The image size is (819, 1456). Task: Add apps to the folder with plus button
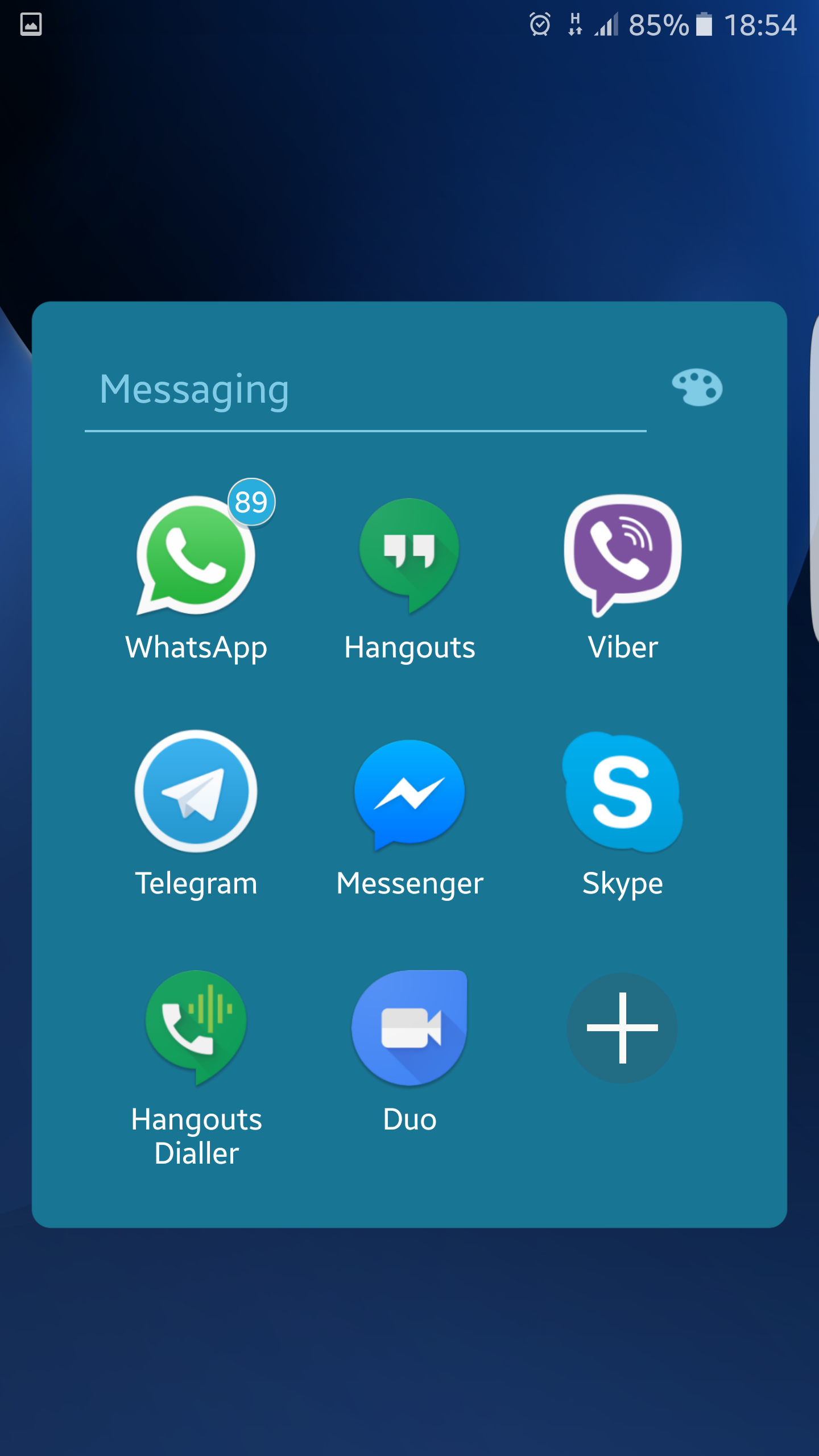[623, 1028]
